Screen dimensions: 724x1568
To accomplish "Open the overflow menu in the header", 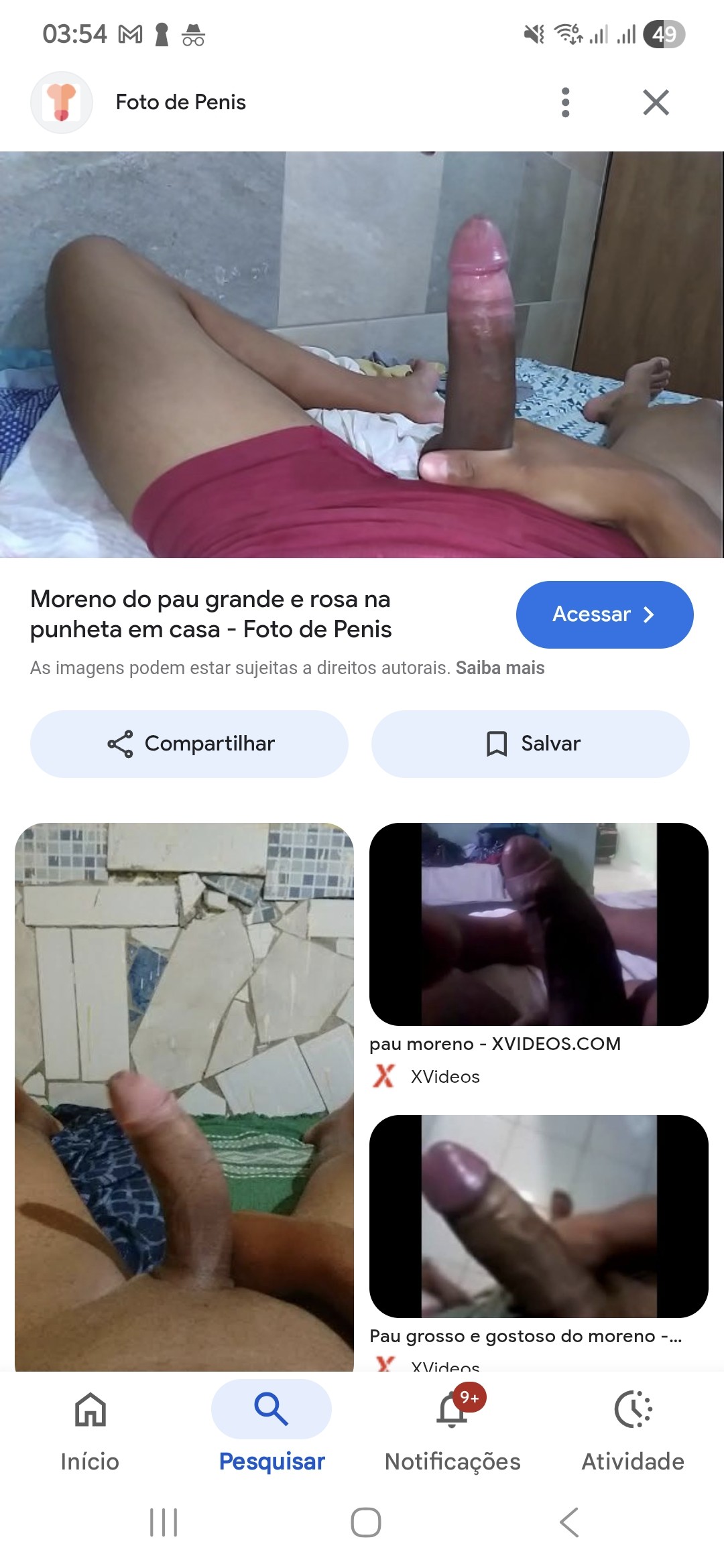I will (x=565, y=103).
